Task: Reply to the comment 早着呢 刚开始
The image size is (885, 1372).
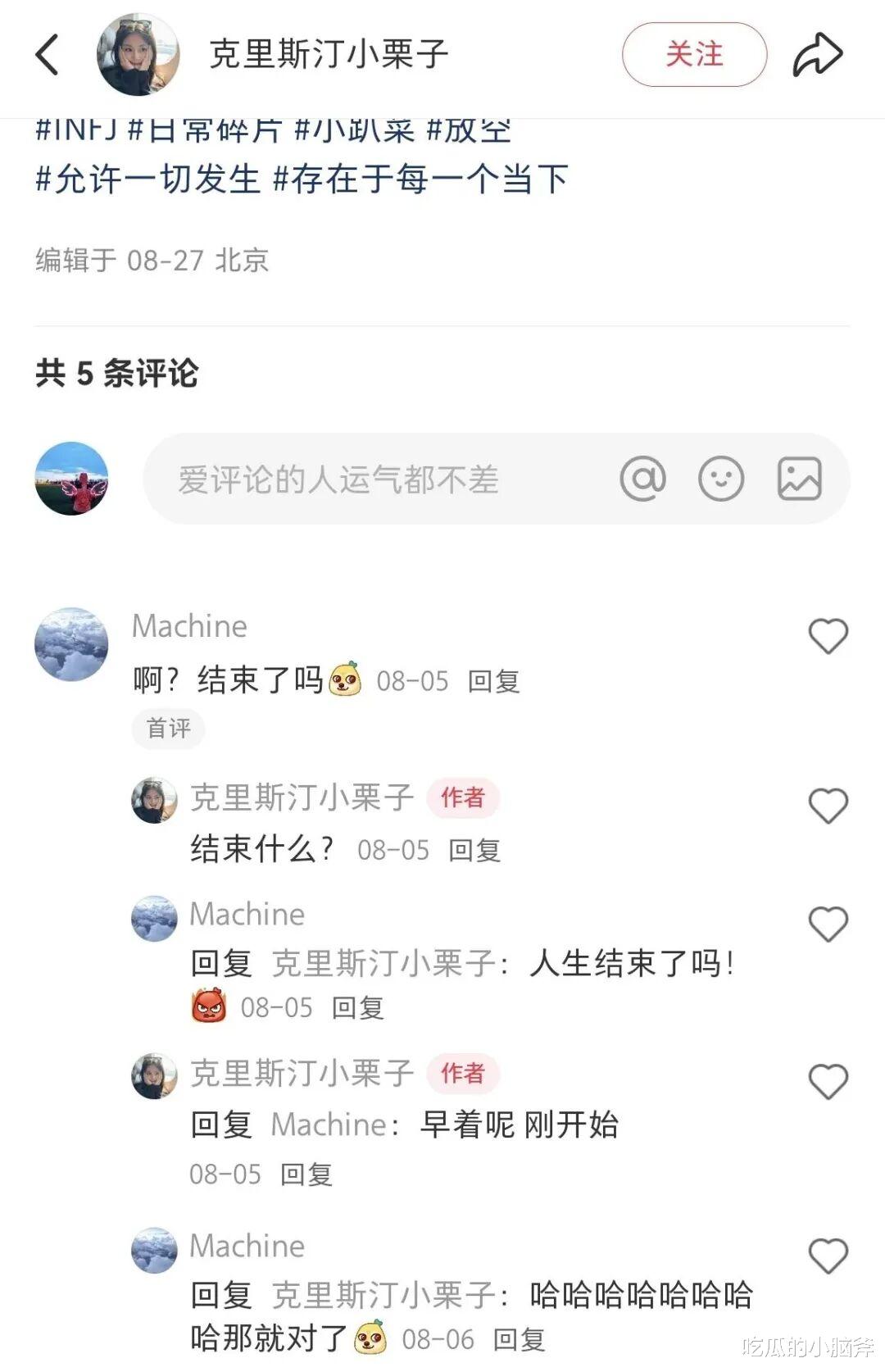Action: (x=306, y=1174)
